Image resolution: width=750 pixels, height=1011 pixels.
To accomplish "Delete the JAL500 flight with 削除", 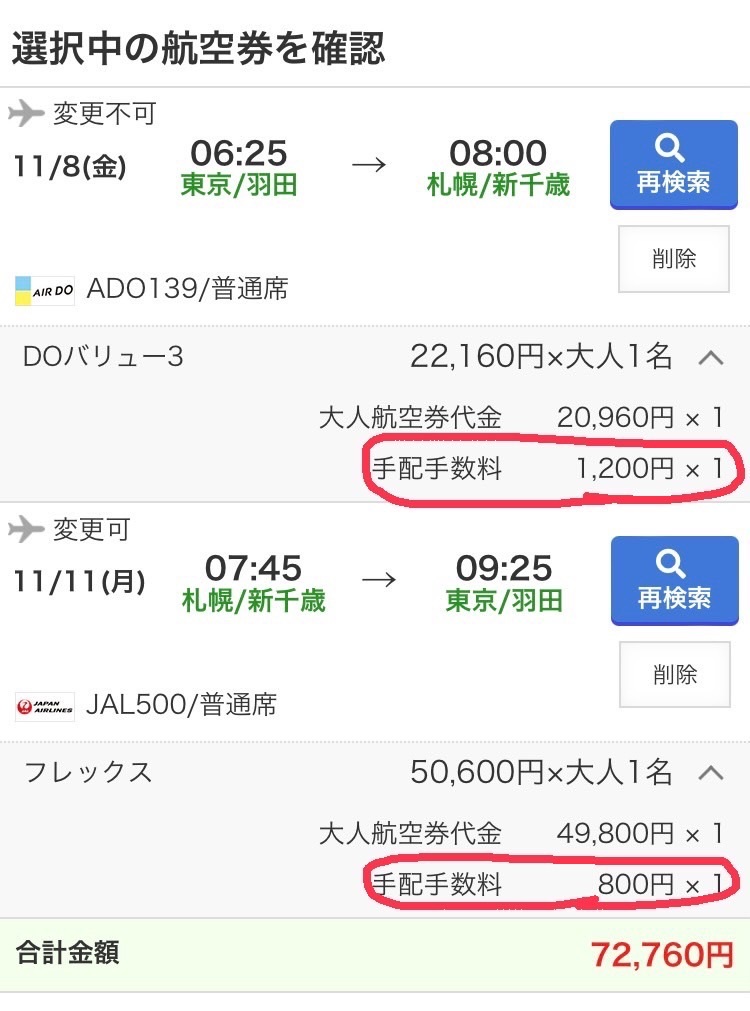I will (x=673, y=675).
